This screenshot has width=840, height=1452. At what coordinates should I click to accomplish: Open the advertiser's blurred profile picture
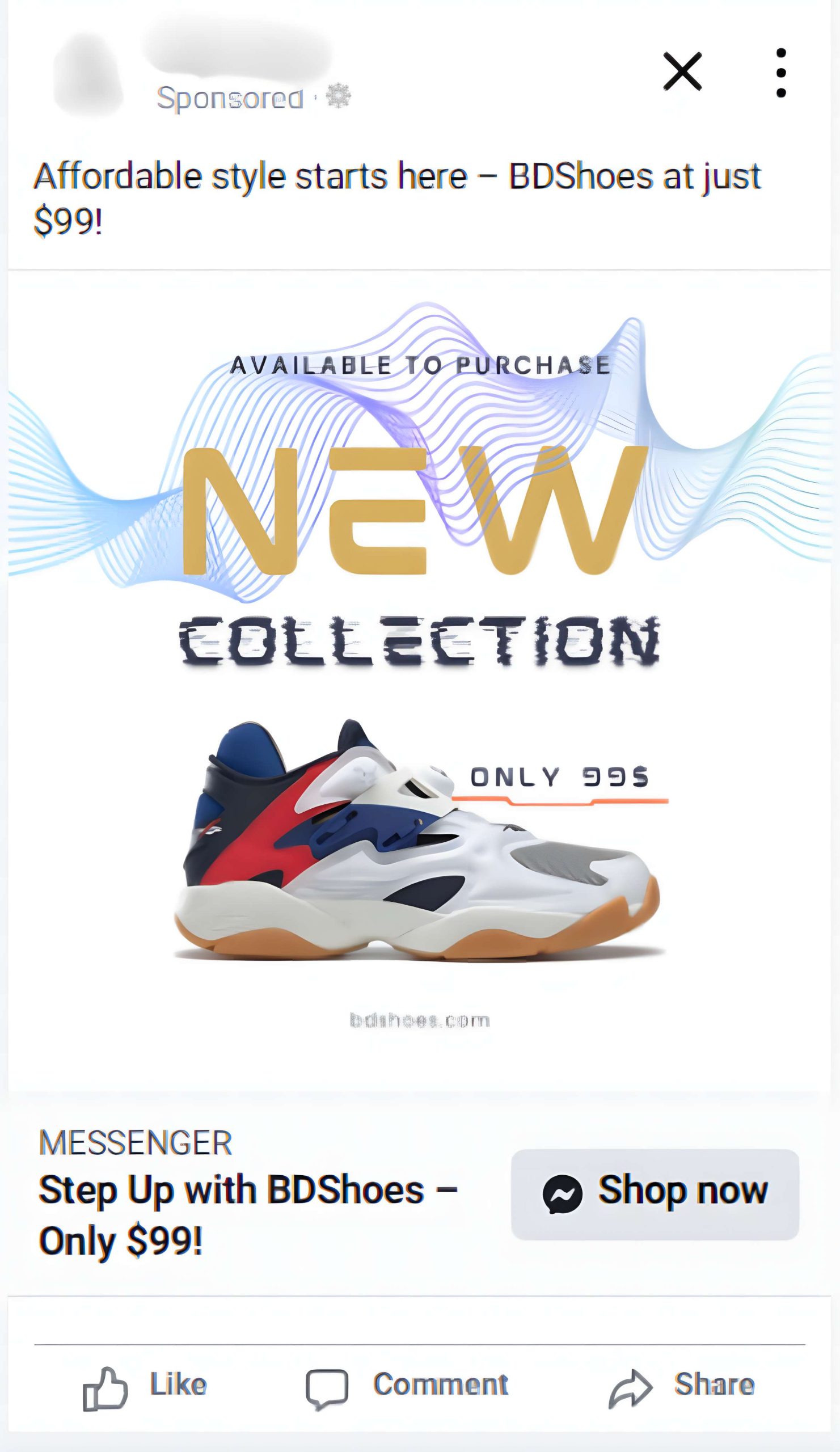click(87, 75)
